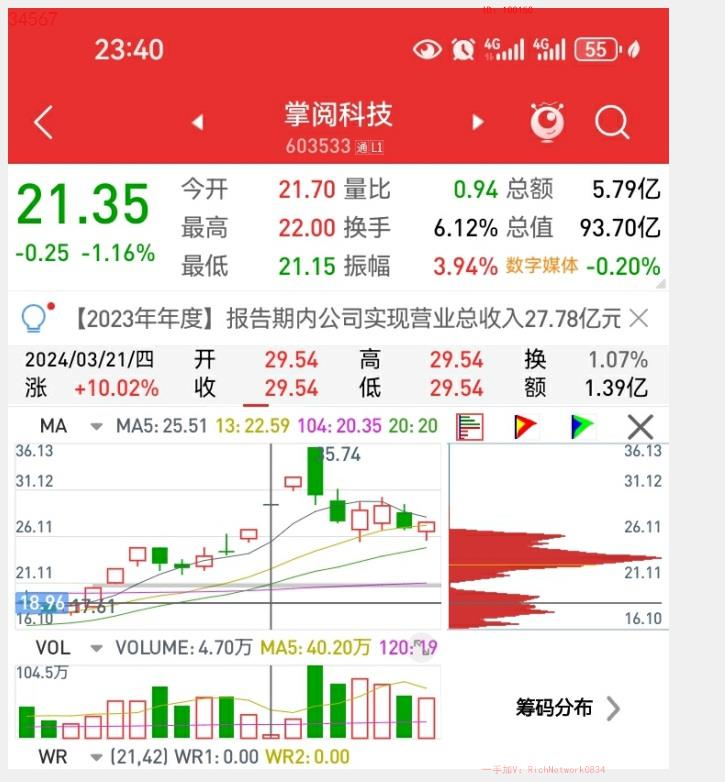Open the robot assistant icon

click(x=547, y=123)
